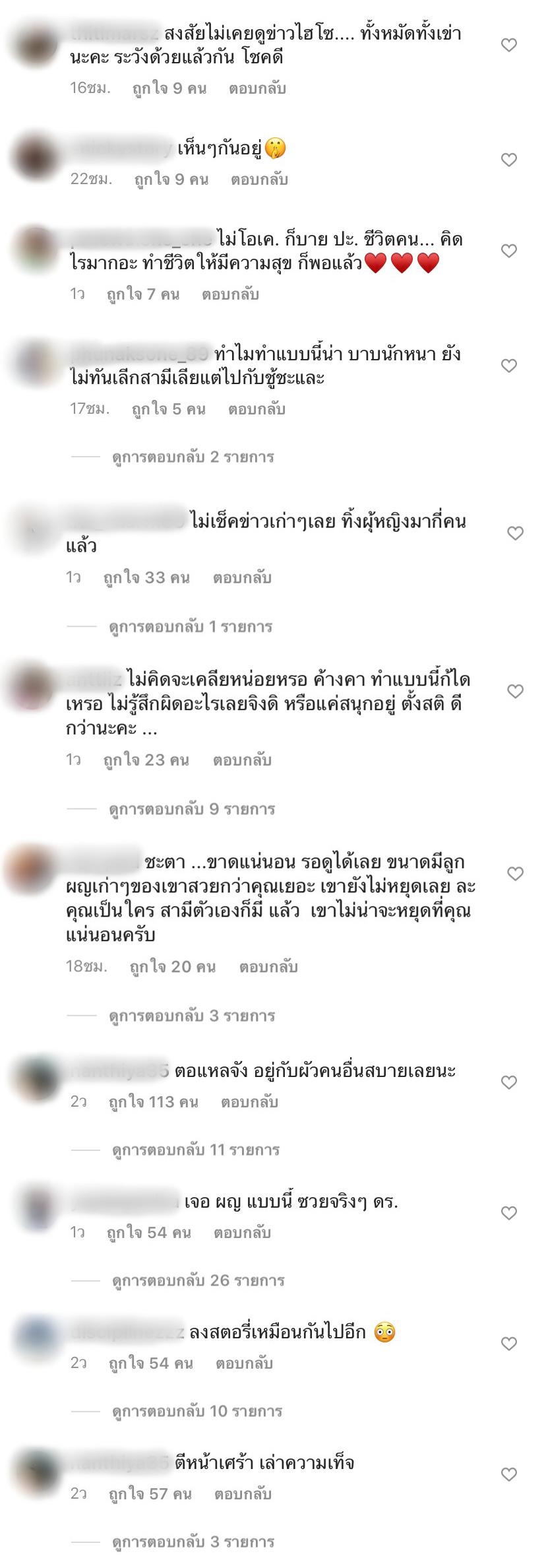Reply to comment 'ตีหน้าเศร้า เล่าความเท็จ'
Screen dimensions: 546x1568
coord(244,1494)
